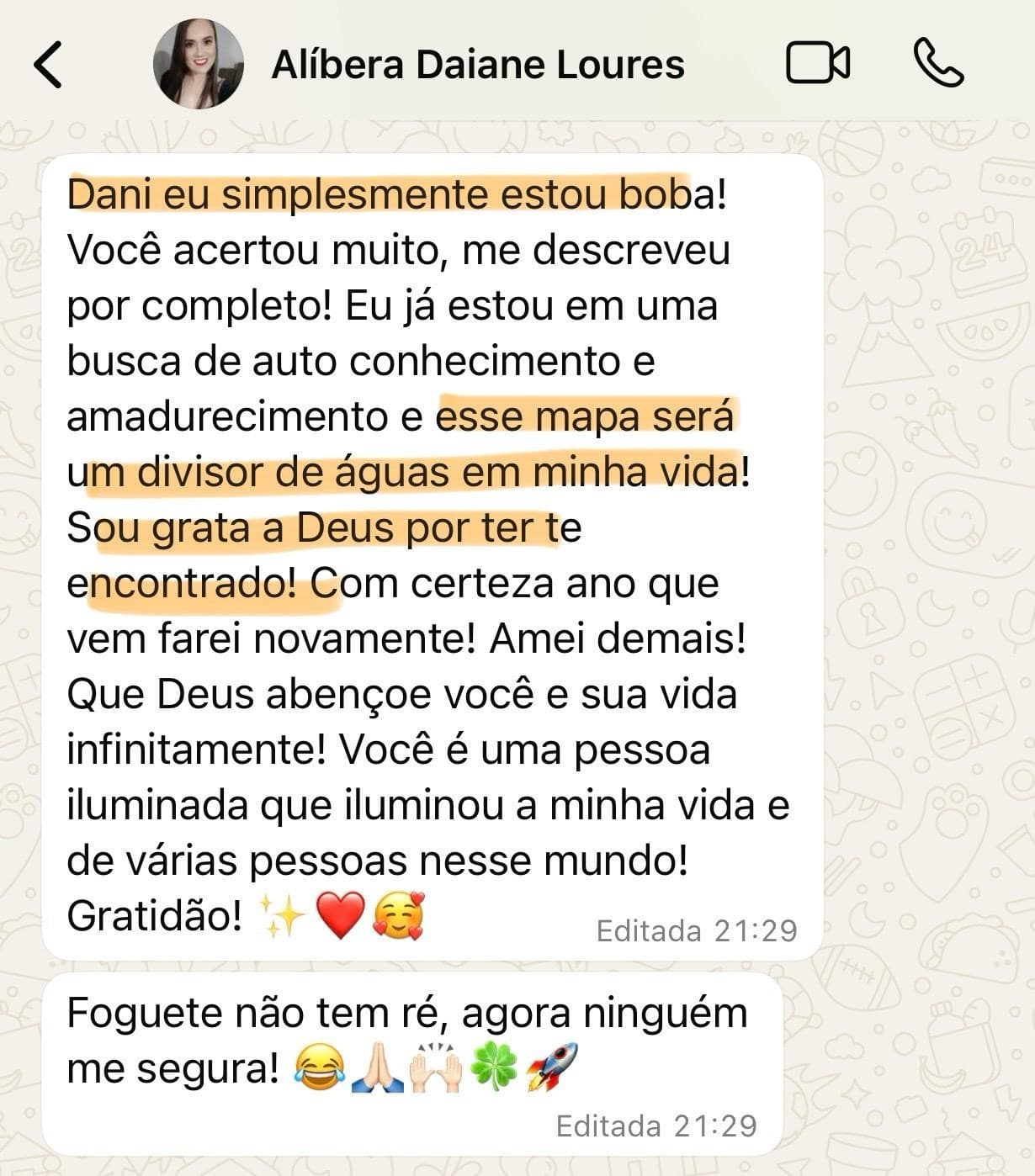
Task: Start a video call with Alíbera
Action: pyautogui.click(x=817, y=64)
